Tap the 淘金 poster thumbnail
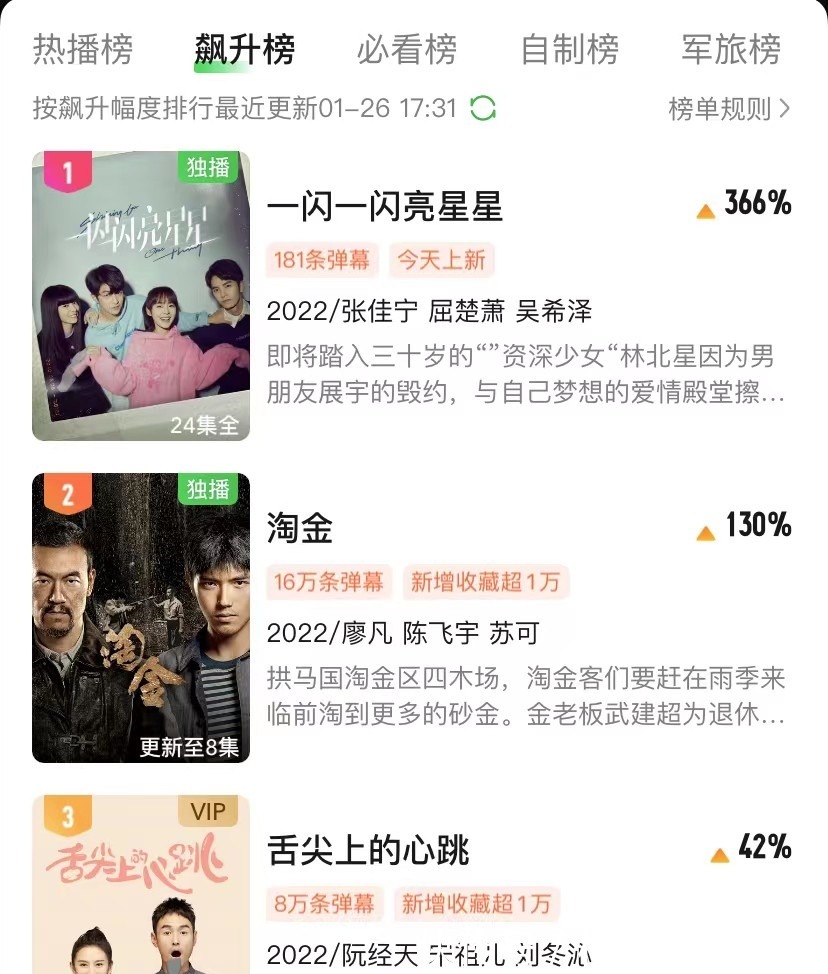The image size is (828, 974). pyautogui.click(x=141, y=618)
